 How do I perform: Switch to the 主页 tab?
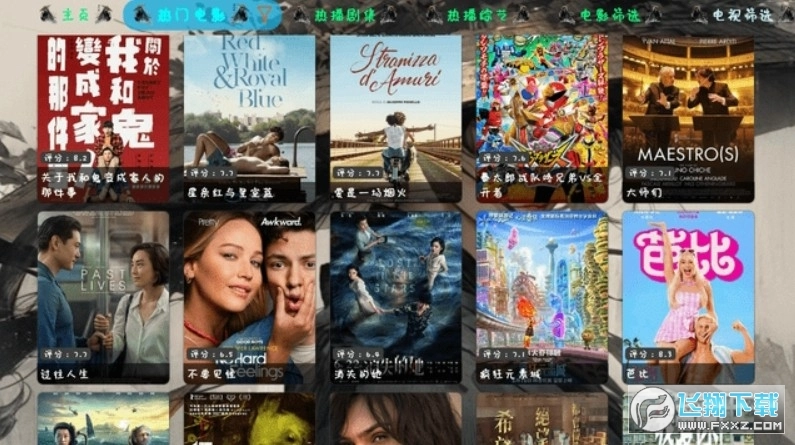point(75,15)
